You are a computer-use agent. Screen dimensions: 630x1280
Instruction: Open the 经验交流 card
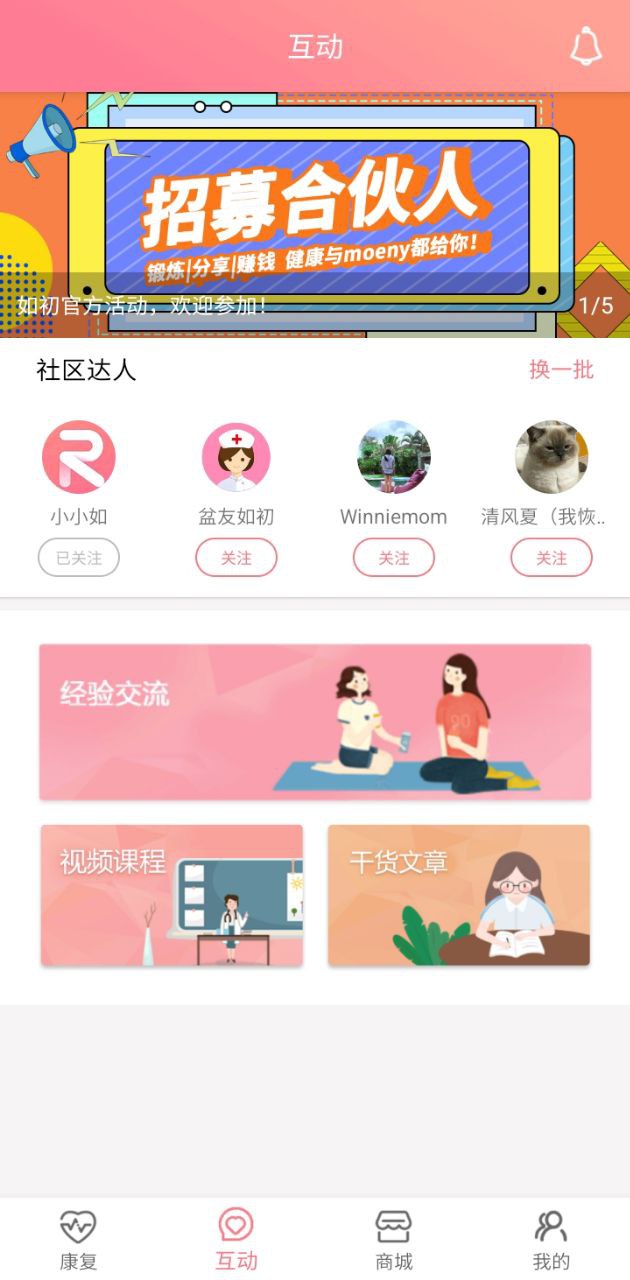tap(315, 721)
